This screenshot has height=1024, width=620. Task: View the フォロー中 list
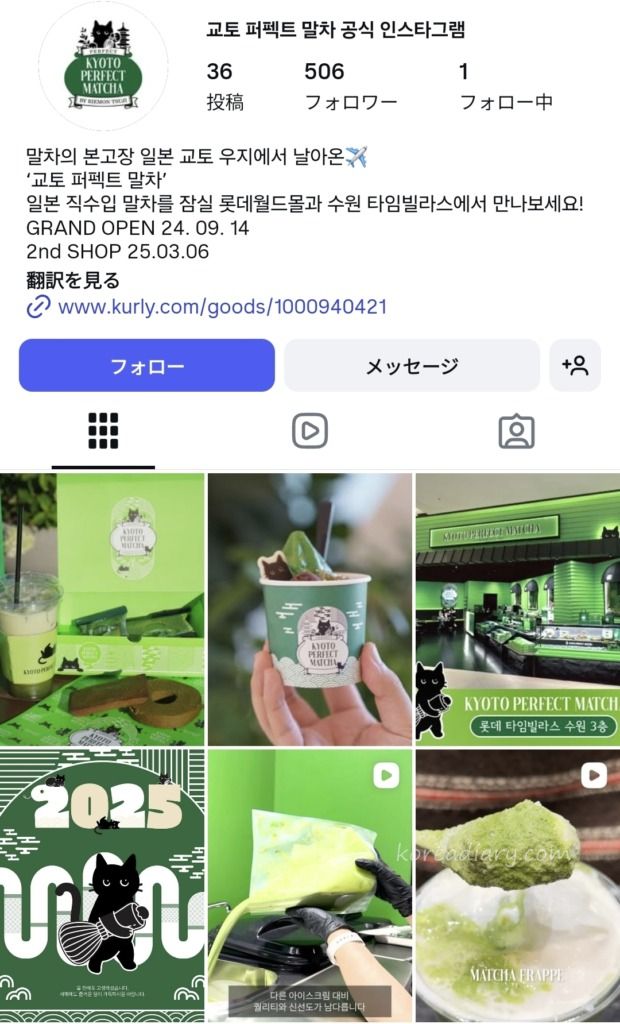click(x=505, y=86)
